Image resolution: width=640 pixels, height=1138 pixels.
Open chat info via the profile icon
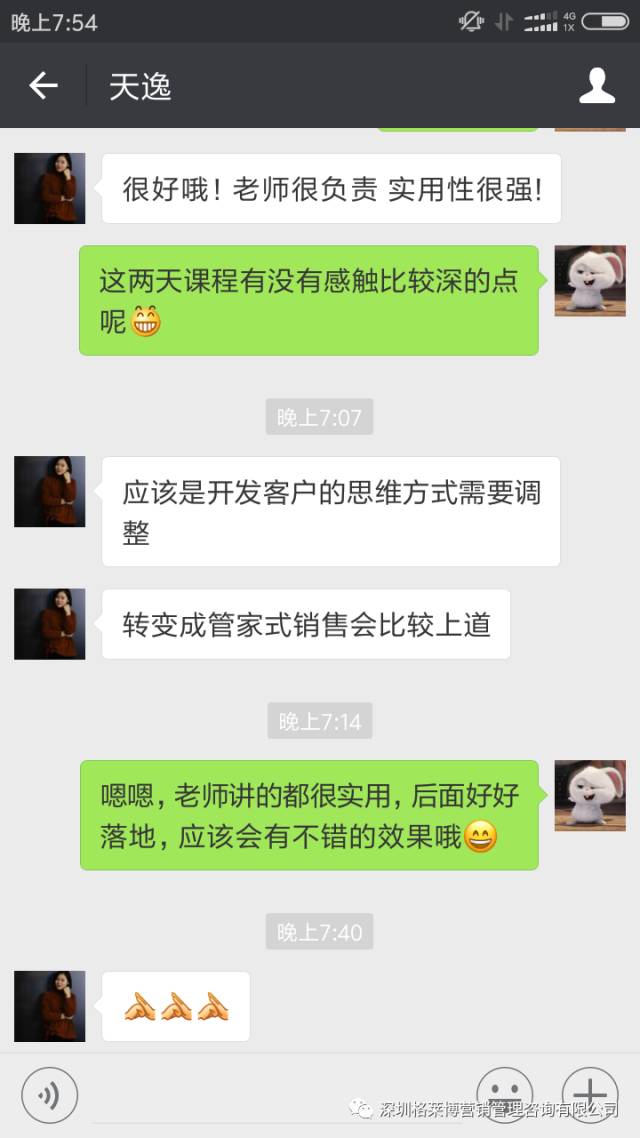tap(597, 86)
